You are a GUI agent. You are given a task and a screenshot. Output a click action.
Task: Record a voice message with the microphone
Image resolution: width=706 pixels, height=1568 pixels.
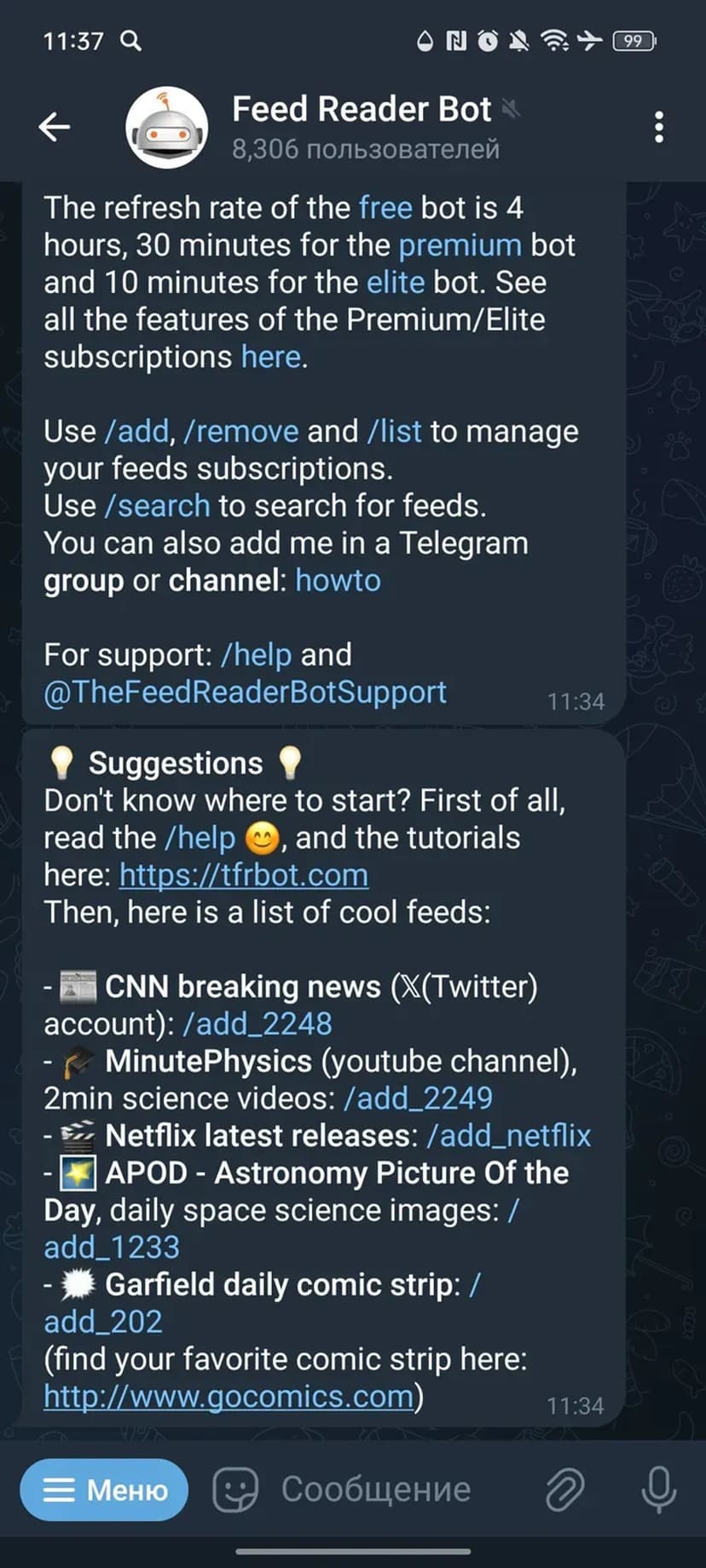coord(658,1490)
